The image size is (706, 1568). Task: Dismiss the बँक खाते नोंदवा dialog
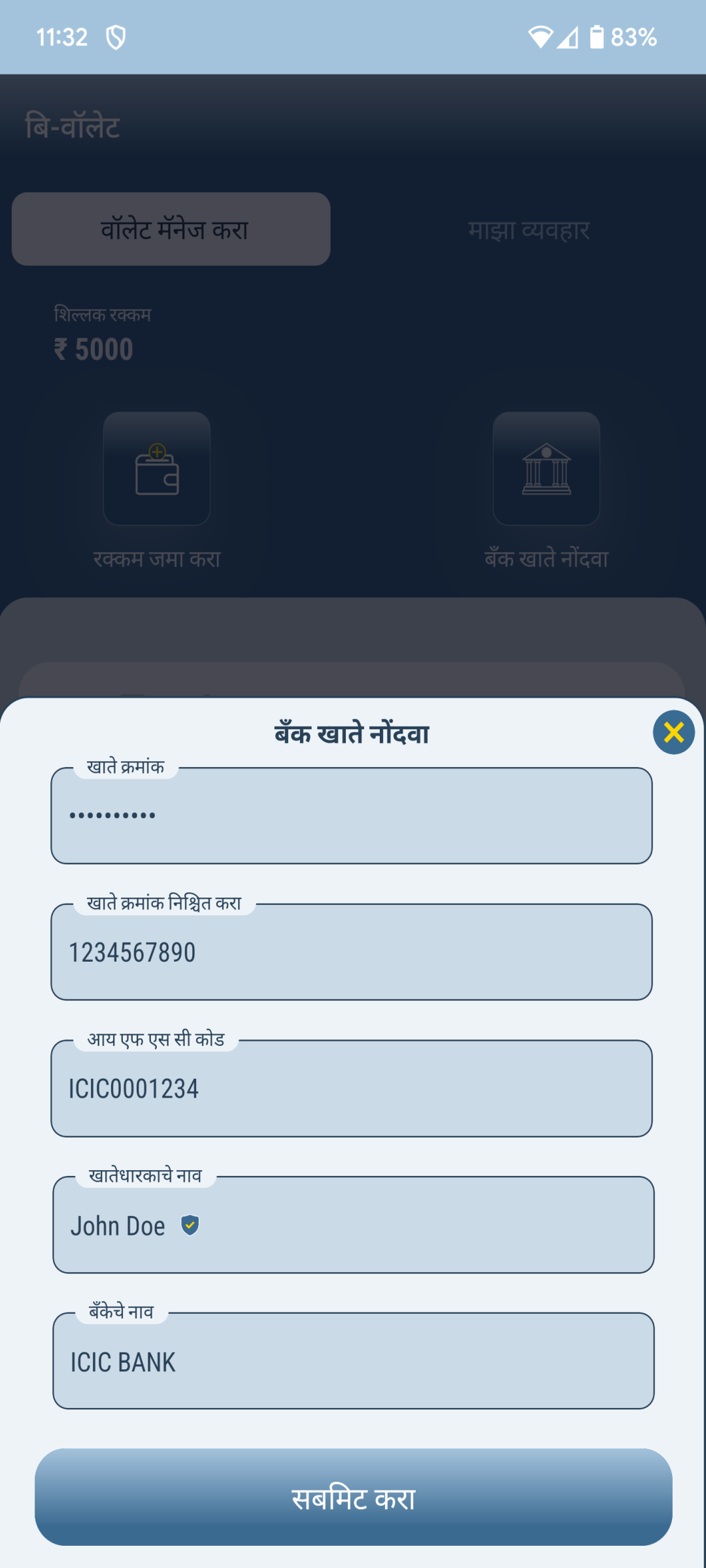pyautogui.click(x=674, y=733)
